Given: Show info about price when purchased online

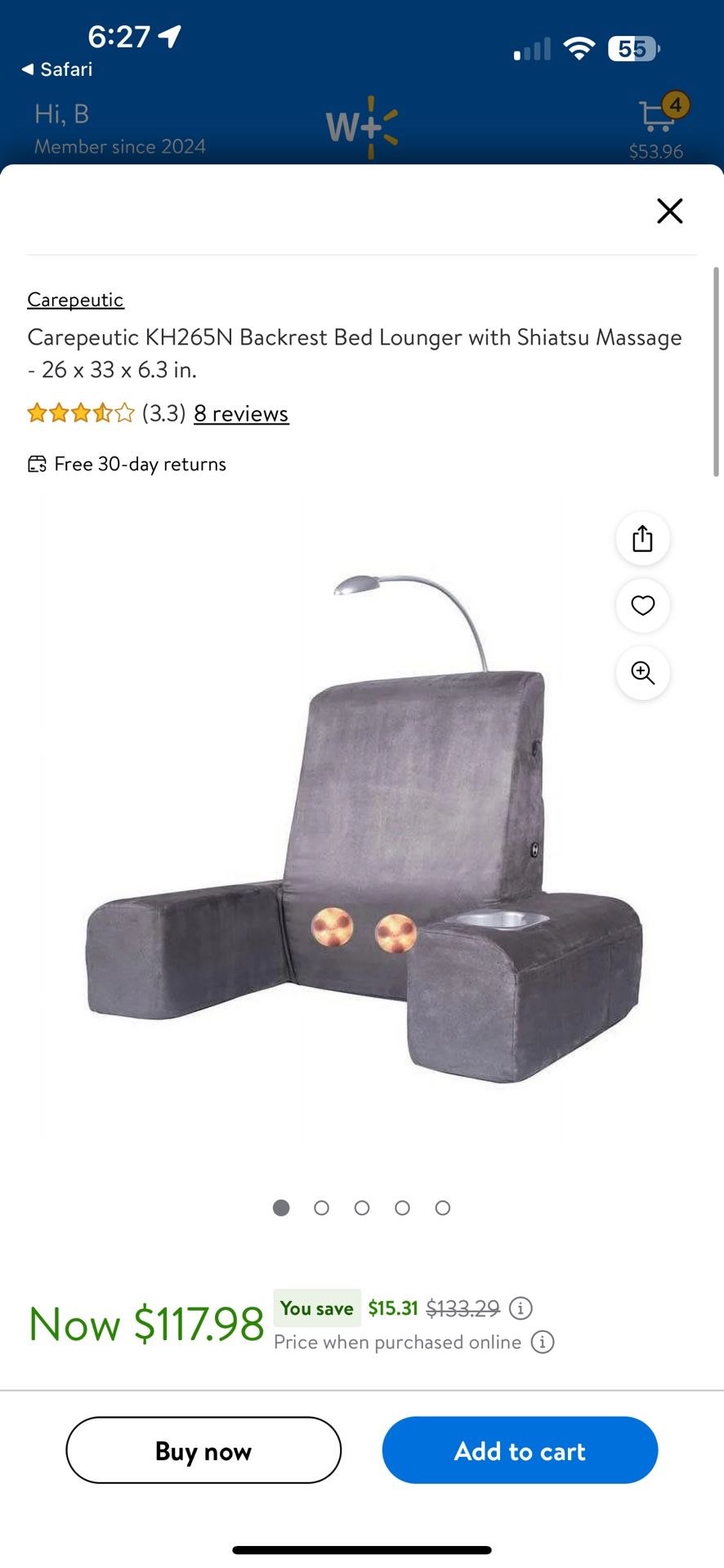Looking at the screenshot, I should [543, 1342].
